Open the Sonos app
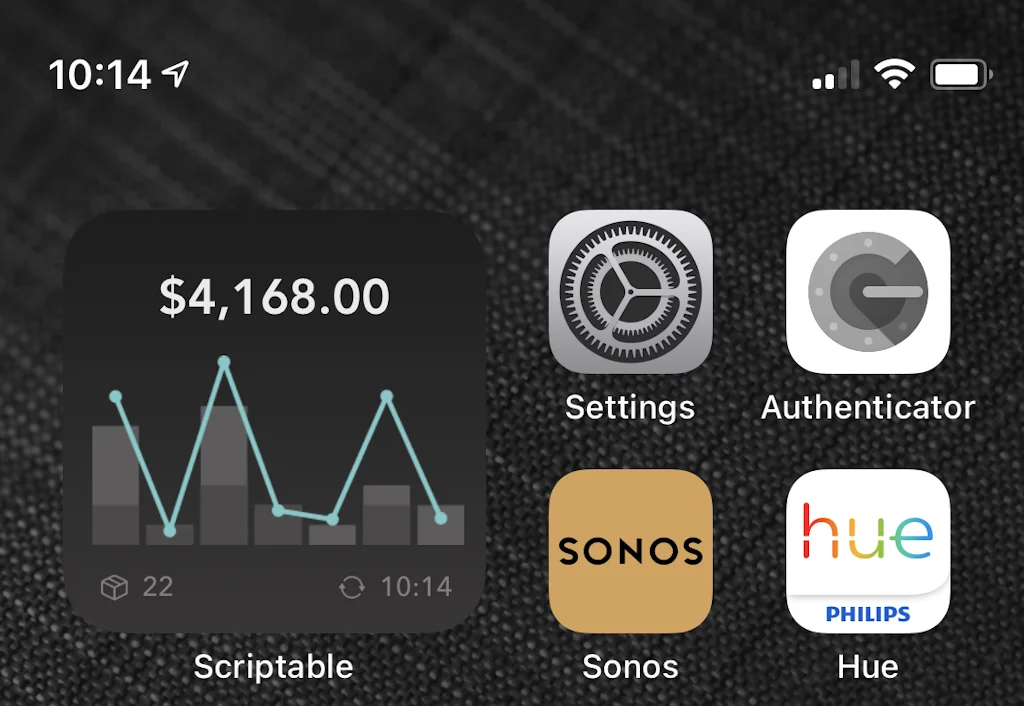 [x=630, y=551]
